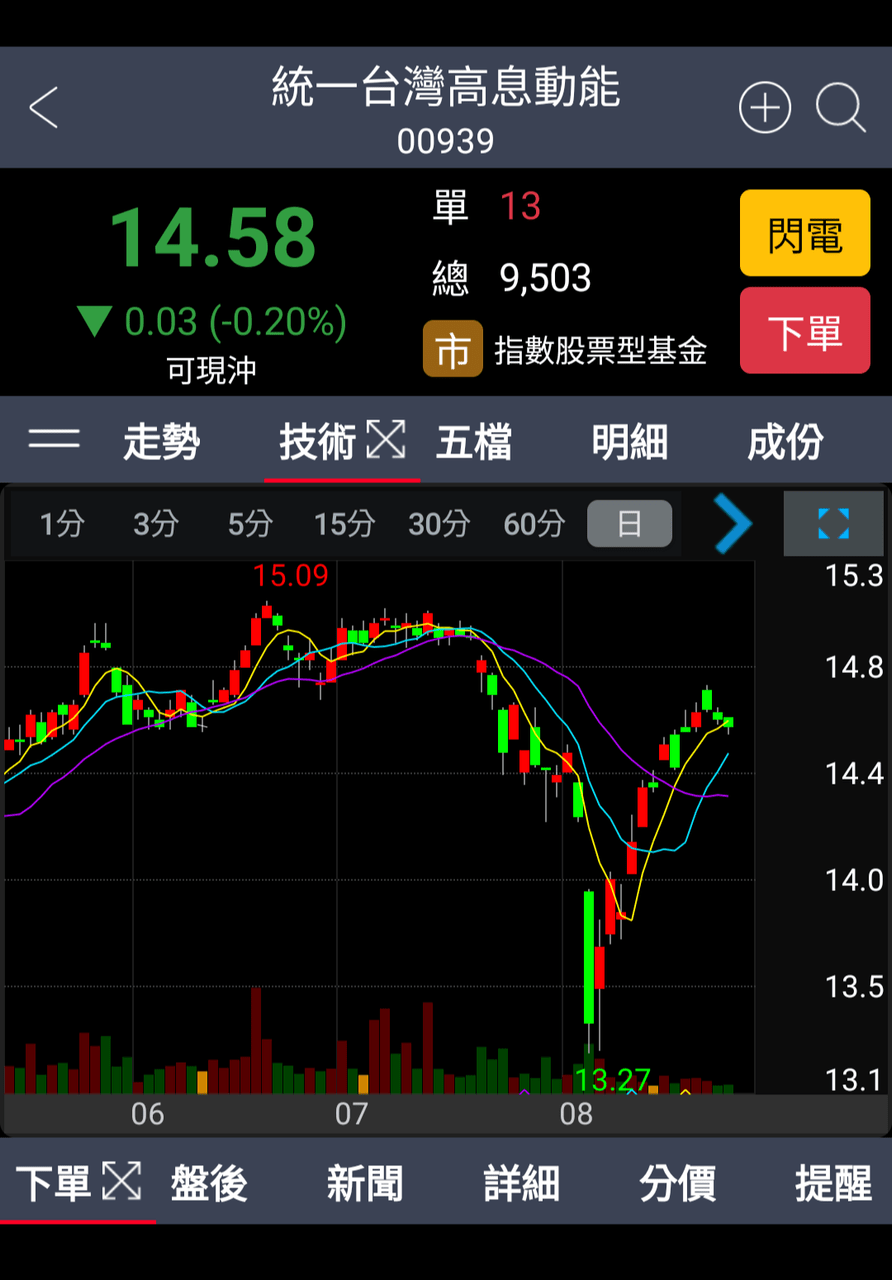Tap the back arrow to return
The height and width of the screenshot is (1280, 892).
click(x=44, y=107)
